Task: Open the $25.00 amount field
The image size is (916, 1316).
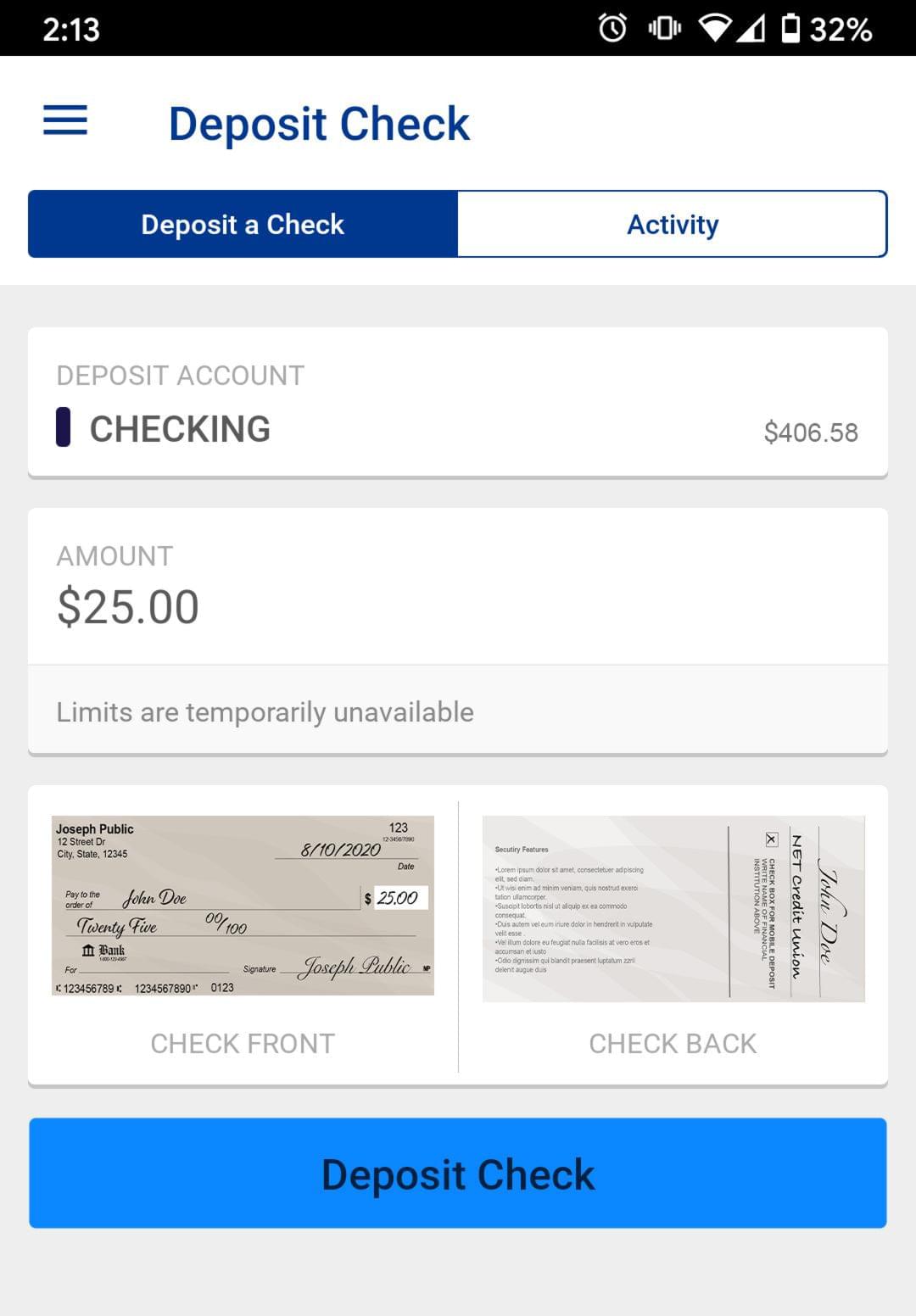Action: click(128, 605)
